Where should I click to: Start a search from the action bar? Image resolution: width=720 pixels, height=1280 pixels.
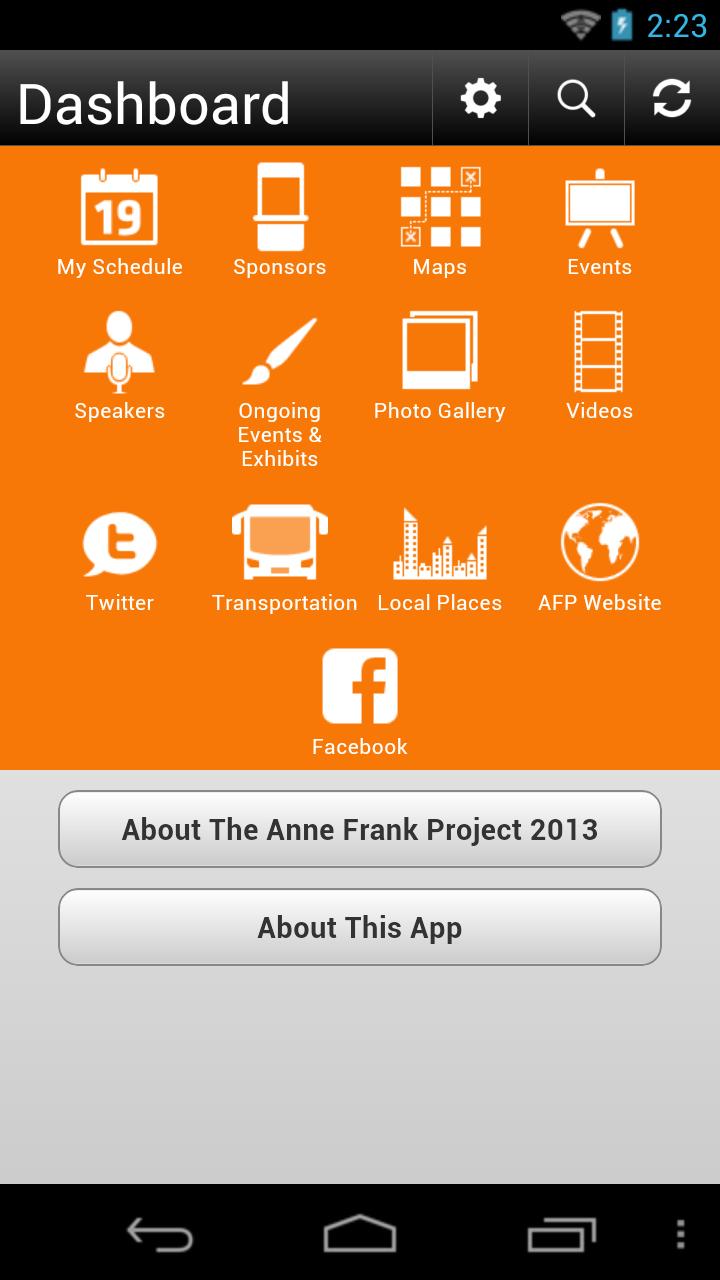(x=576, y=98)
